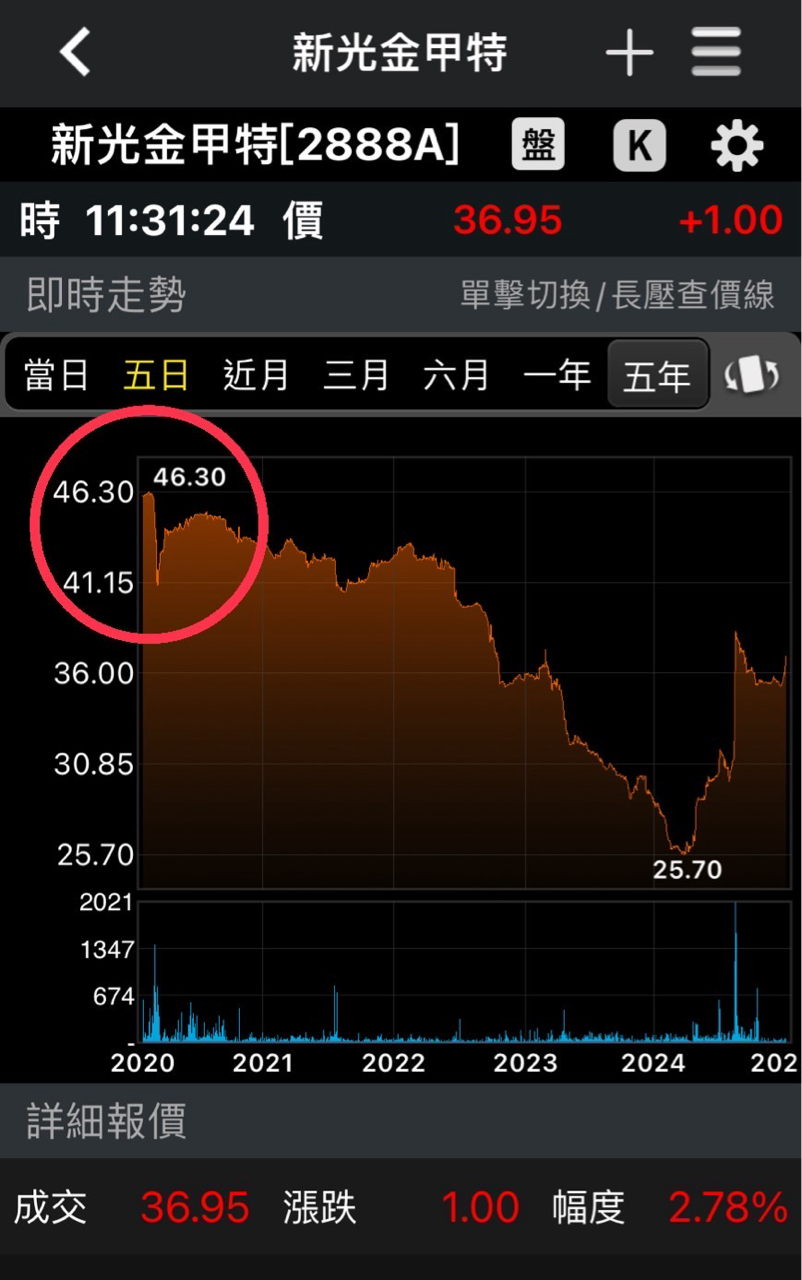Select the 當日 time range
The width and height of the screenshot is (802, 1280).
tap(56, 376)
